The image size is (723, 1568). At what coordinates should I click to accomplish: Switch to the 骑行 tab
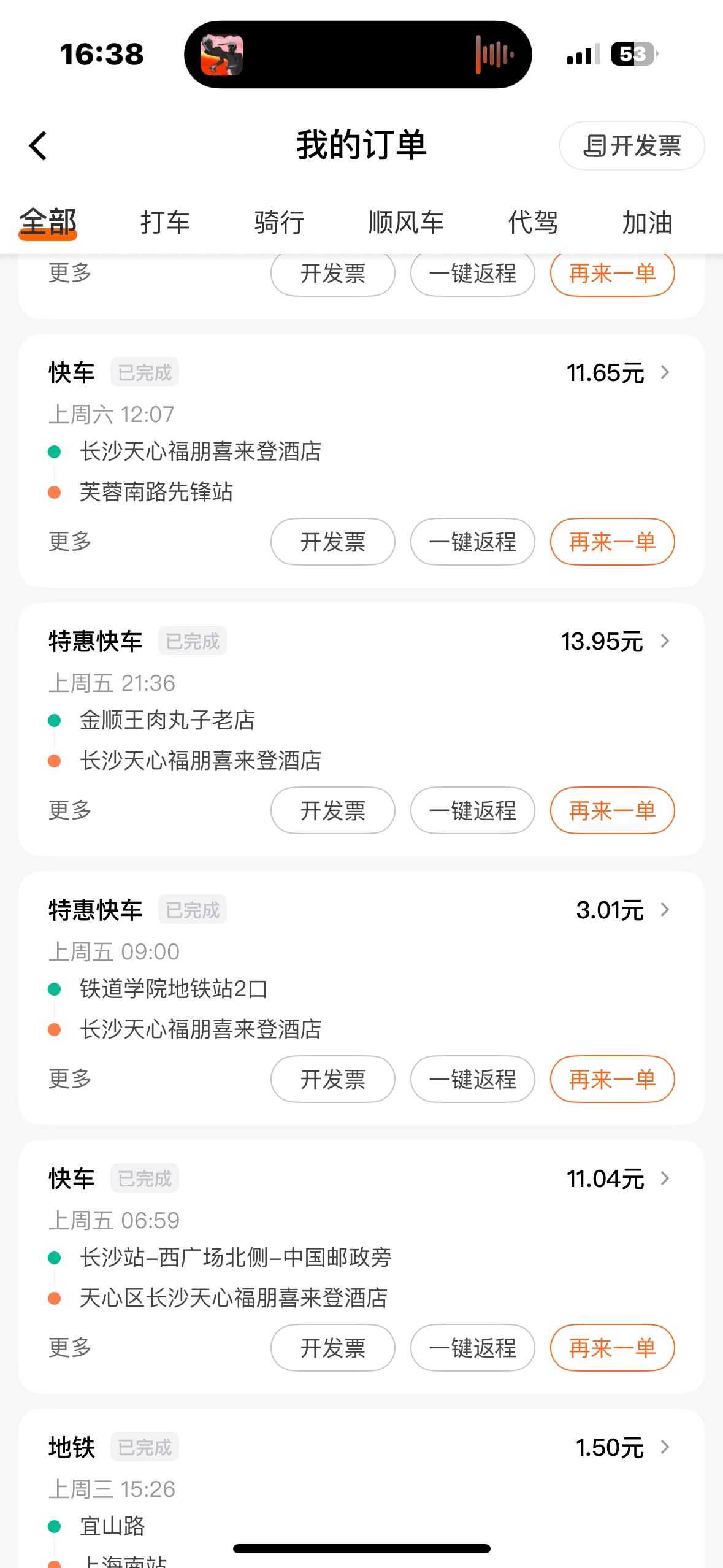click(x=280, y=222)
